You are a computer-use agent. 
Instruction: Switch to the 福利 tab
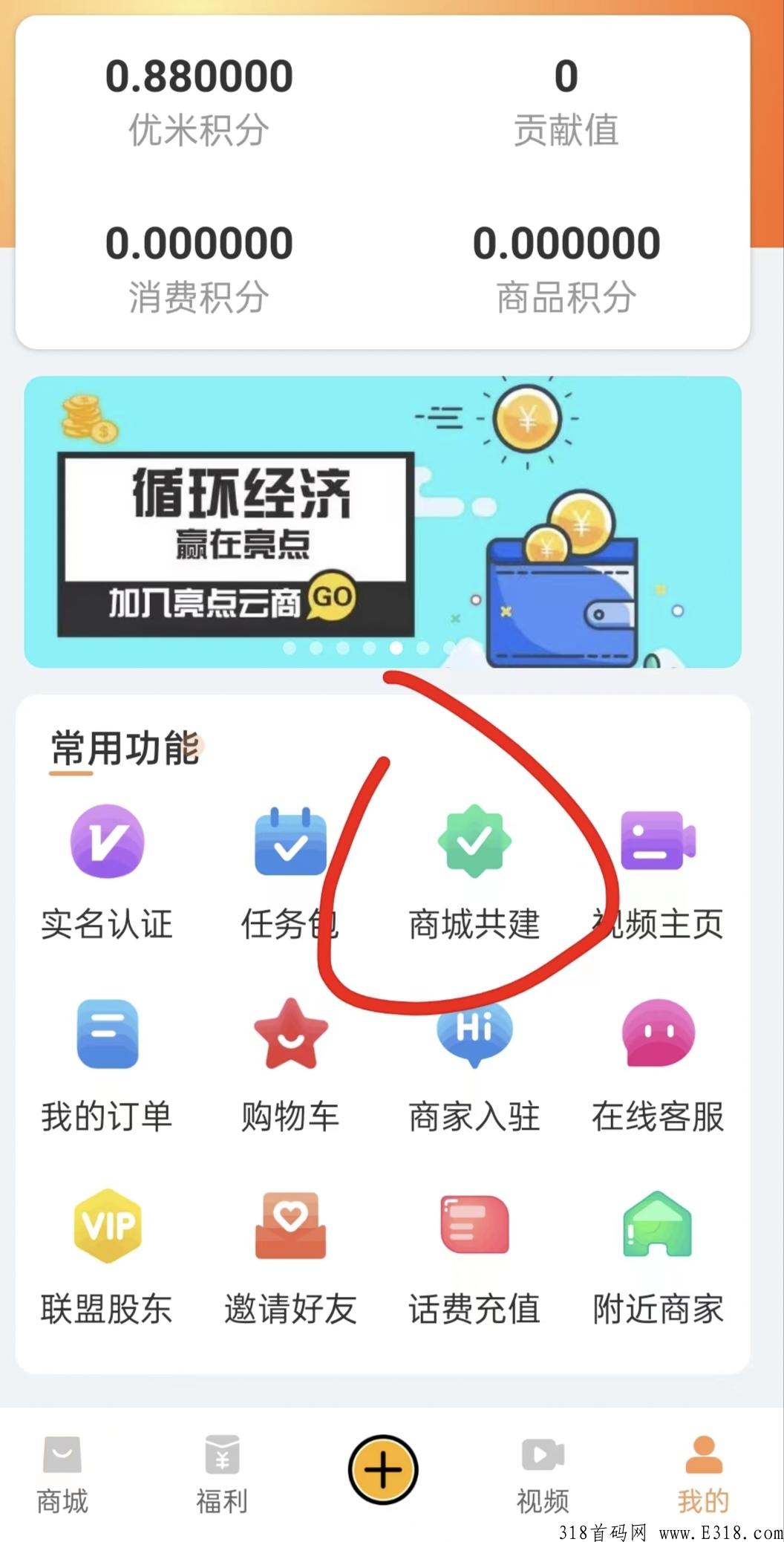tap(222, 1475)
